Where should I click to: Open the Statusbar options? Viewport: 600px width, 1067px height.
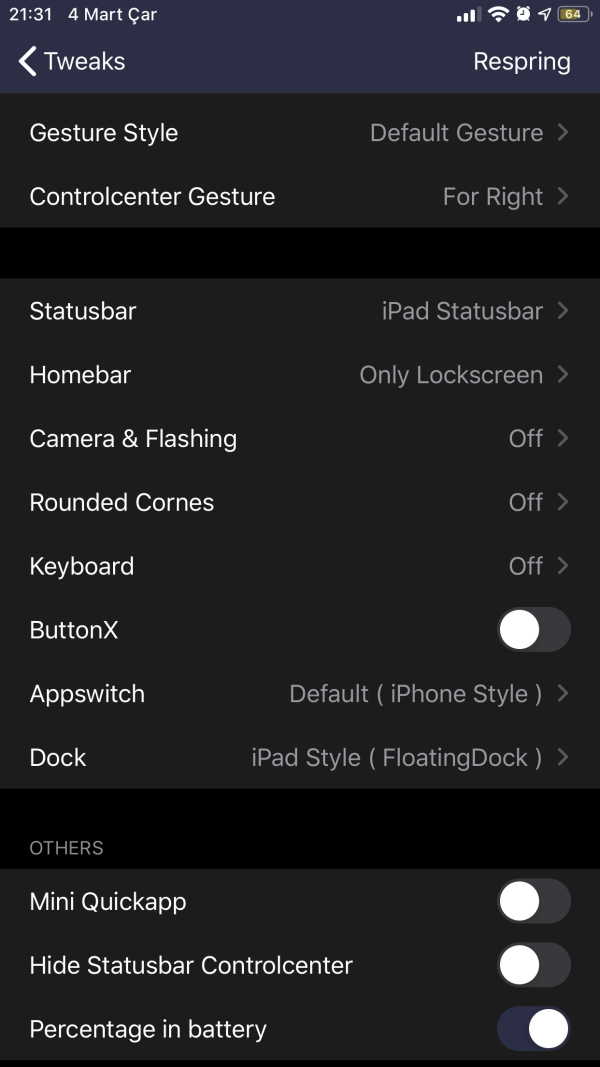[x=300, y=311]
